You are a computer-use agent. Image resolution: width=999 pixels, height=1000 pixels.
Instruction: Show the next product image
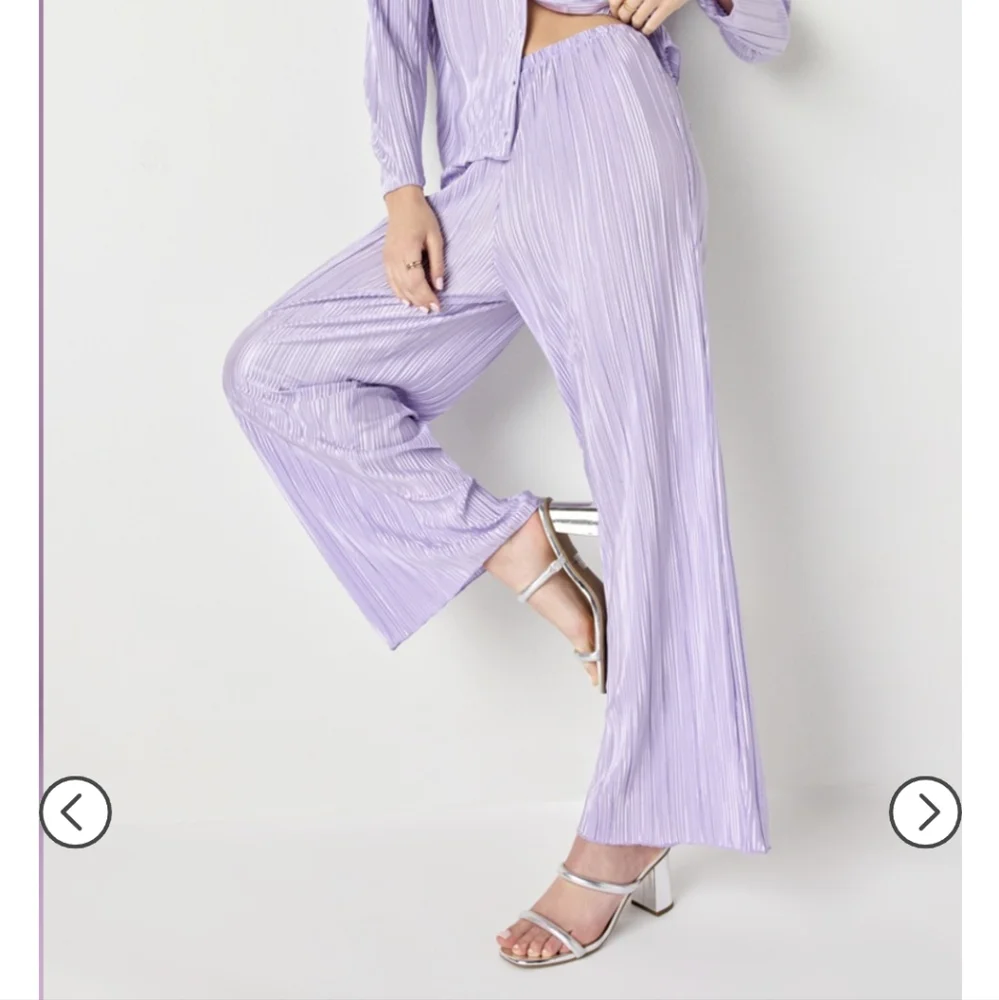[x=925, y=812]
